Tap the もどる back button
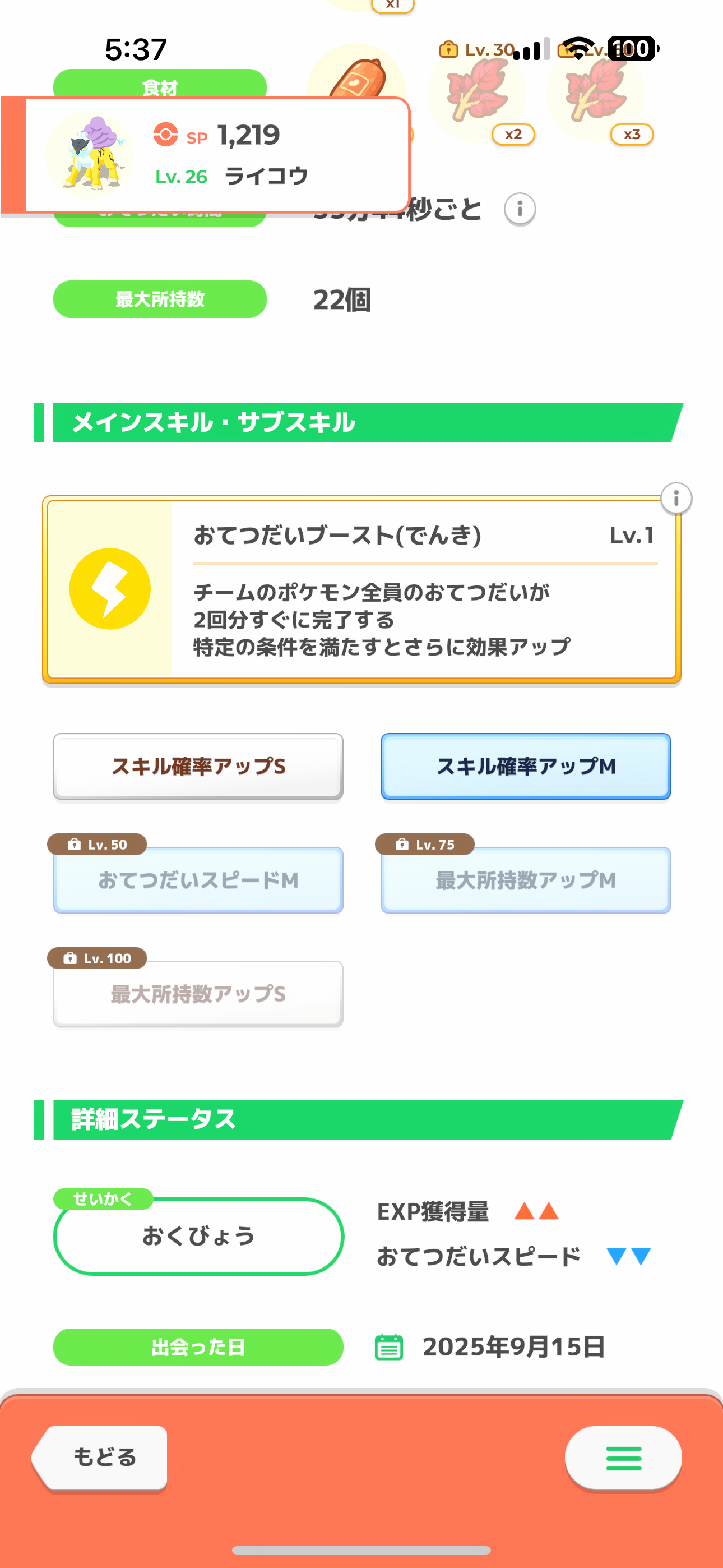This screenshot has width=723, height=1568. point(100,1457)
